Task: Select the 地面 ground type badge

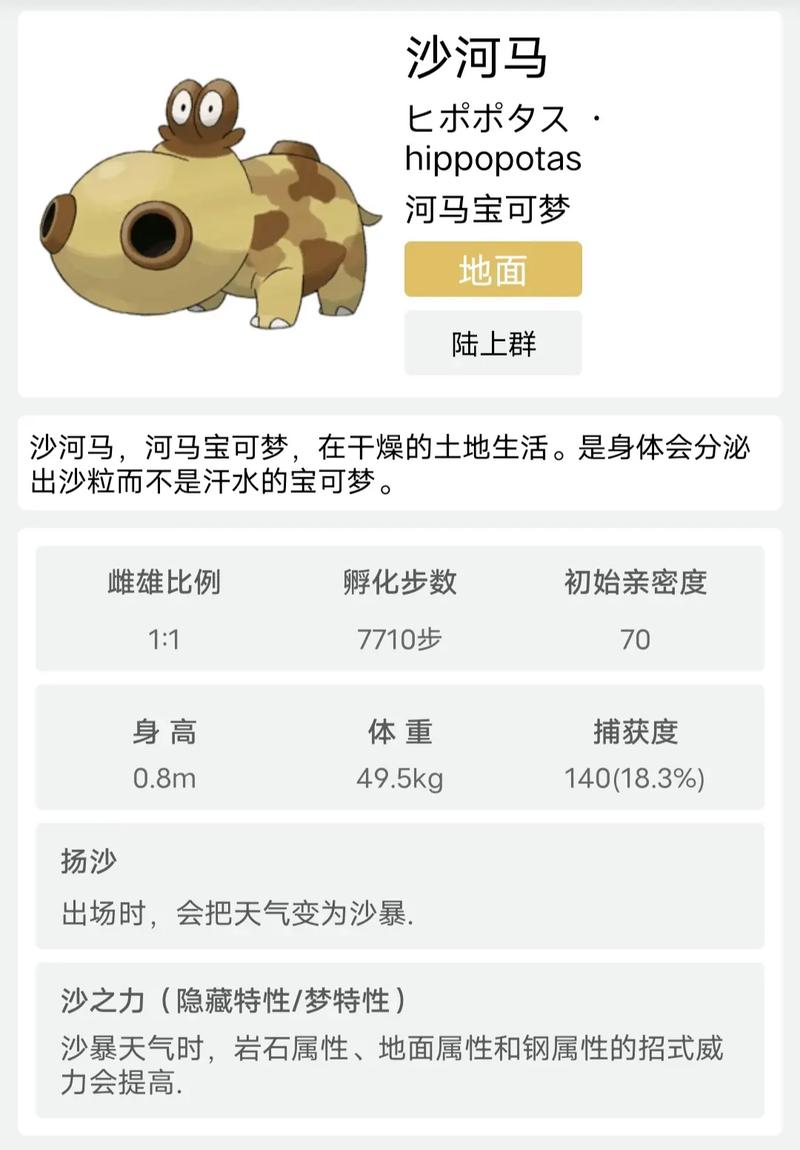Action: [x=494, y=270]
